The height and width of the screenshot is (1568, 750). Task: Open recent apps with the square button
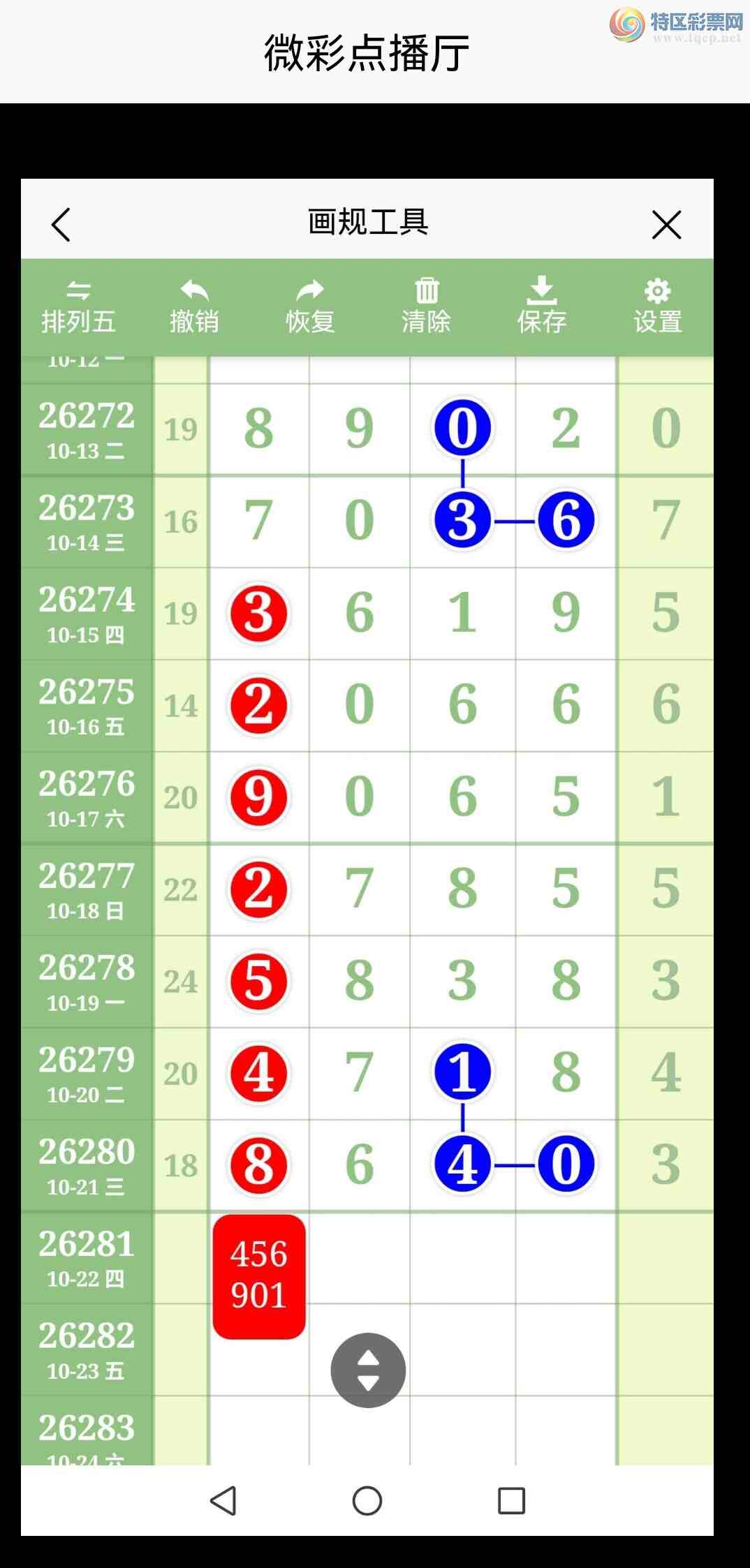(x=511, y=1500)
